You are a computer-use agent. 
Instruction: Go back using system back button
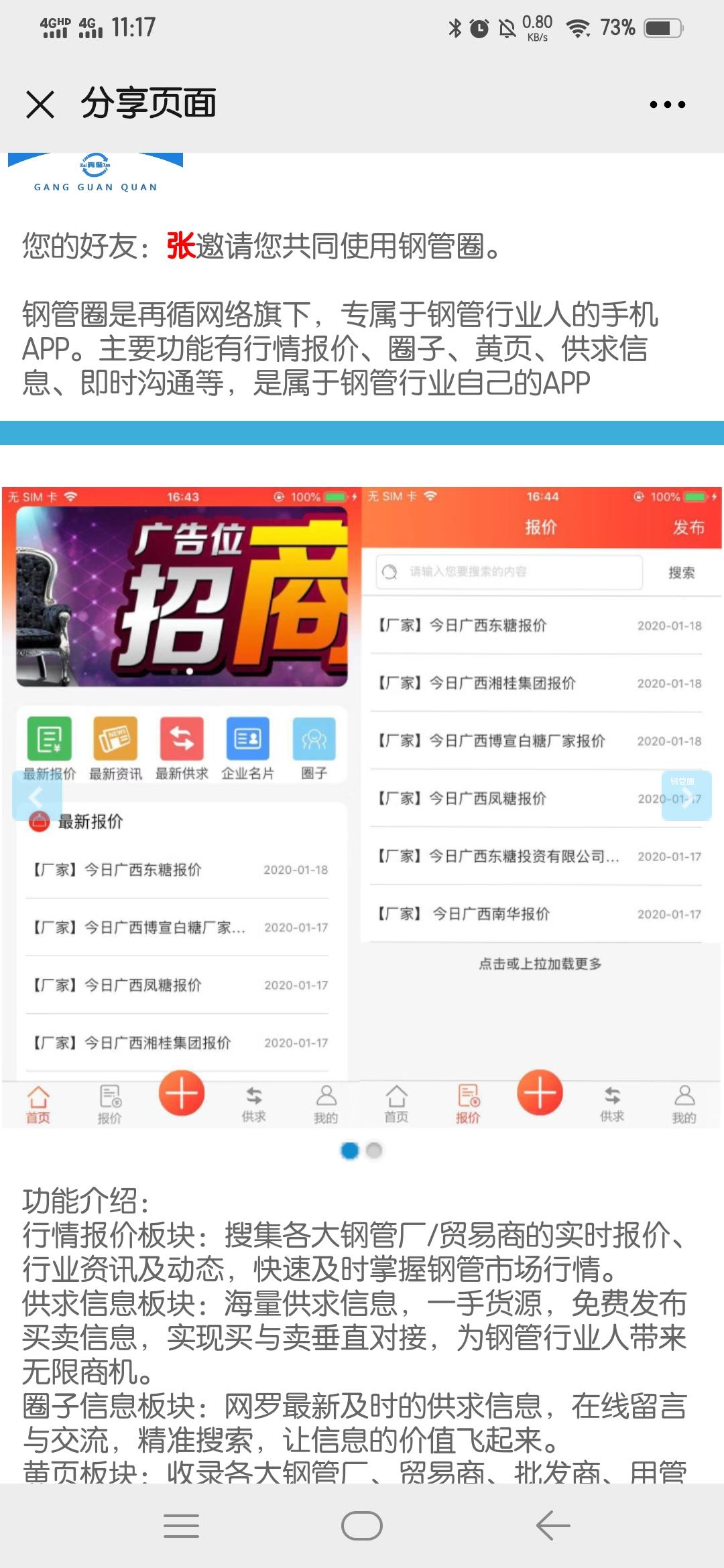[x=553, y=1526]
